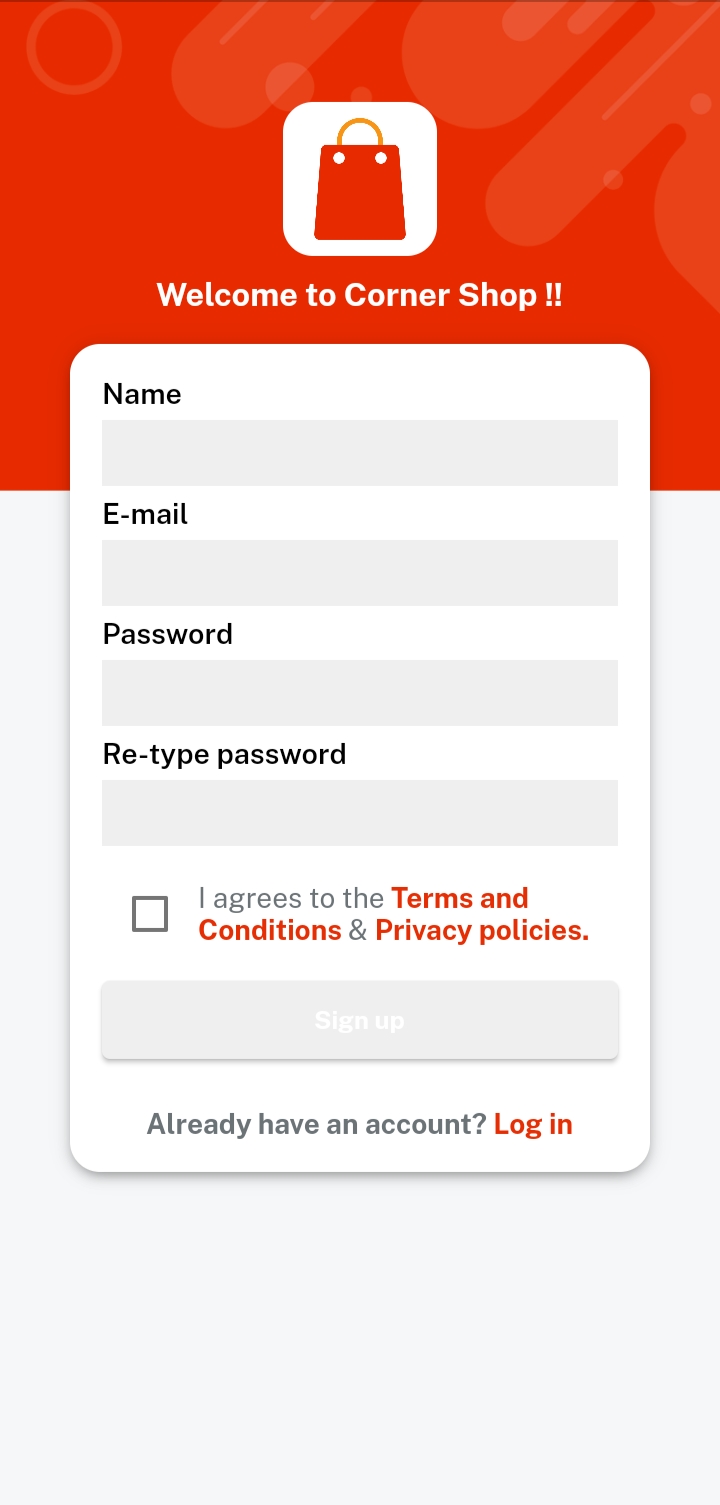720x1505 pixels.
Task: Select the E-mail label text
Action: tap(145, 514)
